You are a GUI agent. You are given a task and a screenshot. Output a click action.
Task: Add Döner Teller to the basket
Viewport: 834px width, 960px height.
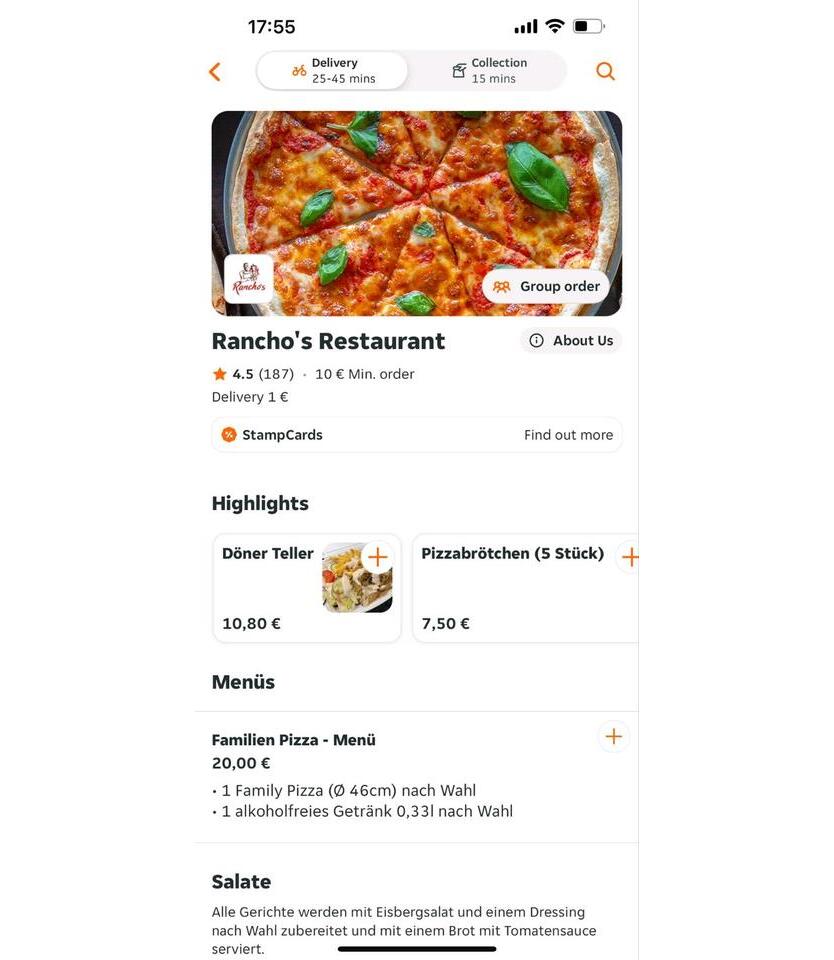377,557
